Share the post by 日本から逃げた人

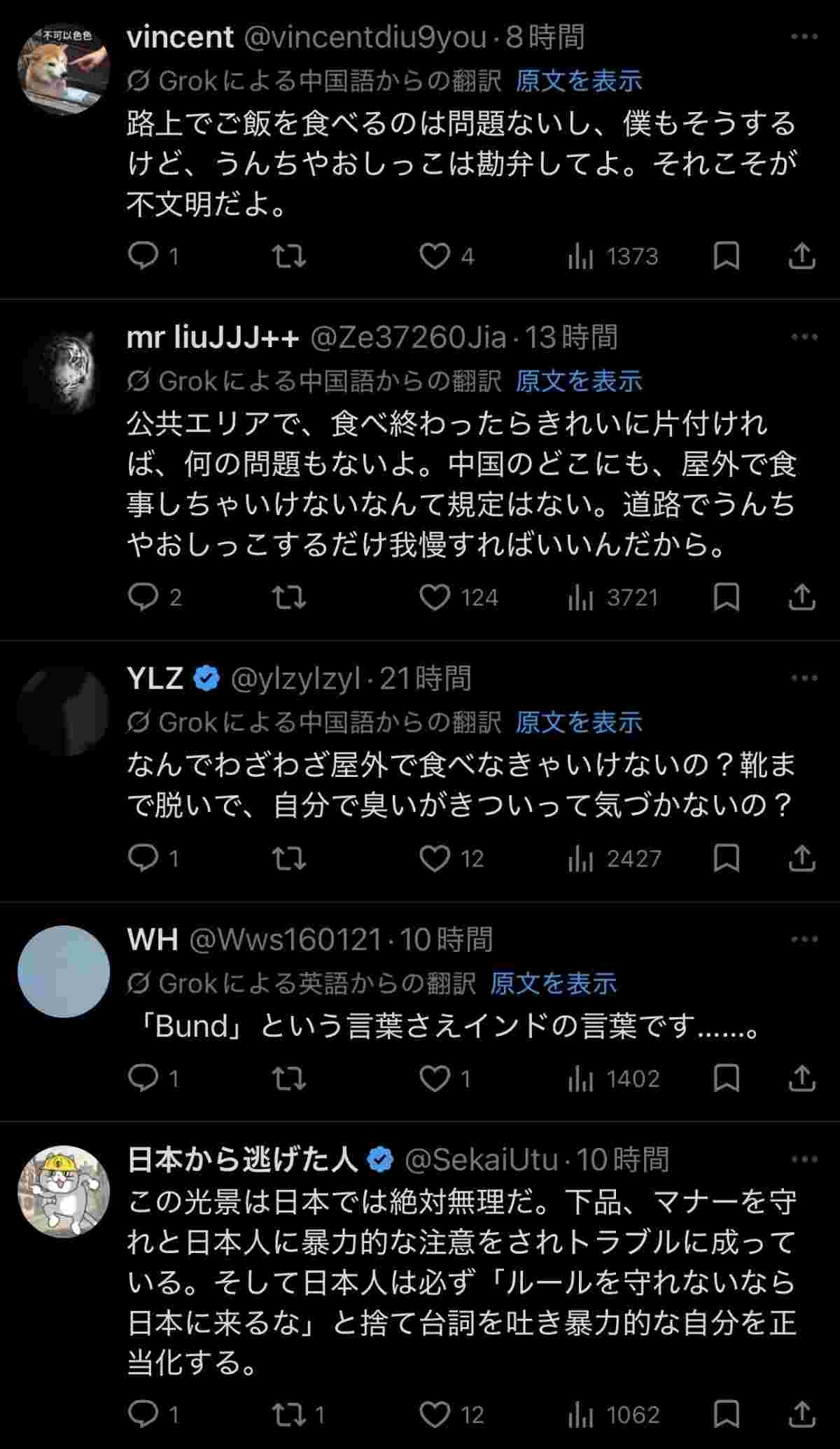click(801, 1415)
